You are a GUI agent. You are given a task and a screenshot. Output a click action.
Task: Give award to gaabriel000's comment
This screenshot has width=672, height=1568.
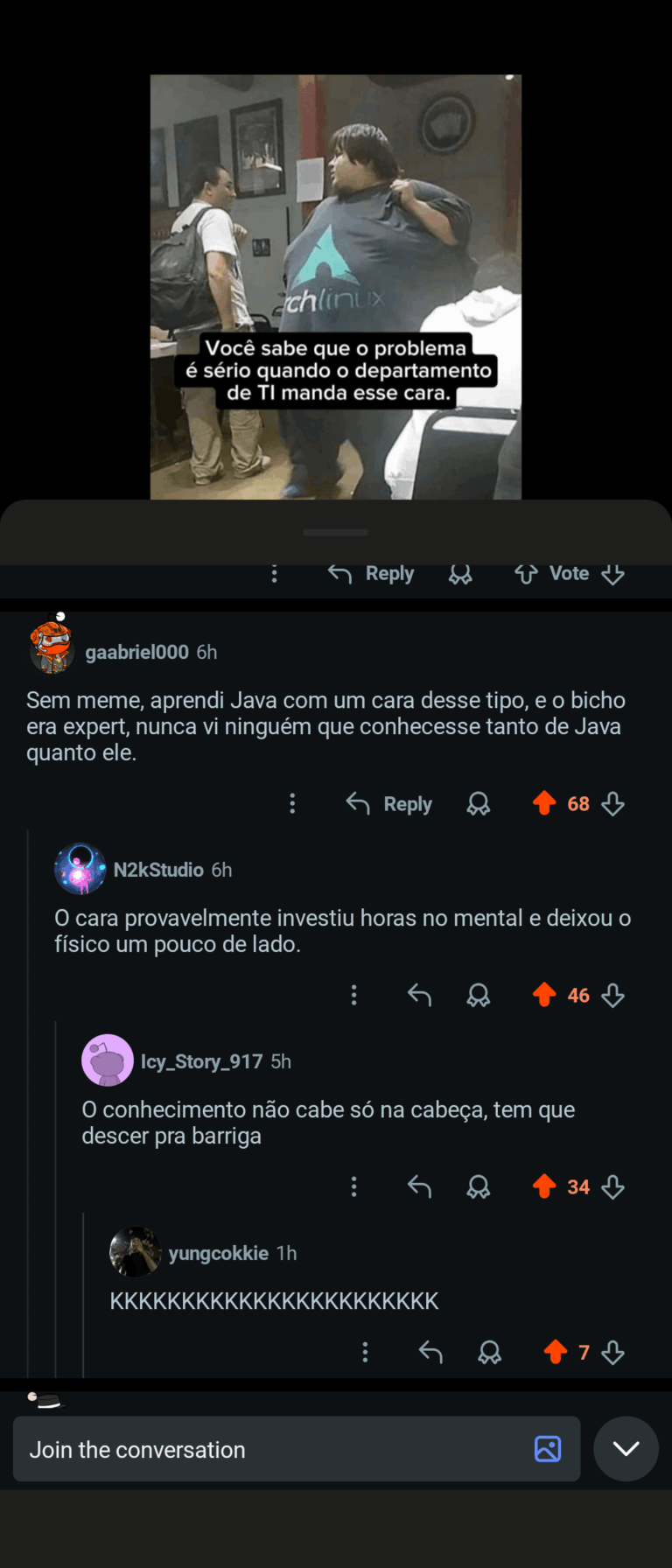click(x=478, y=803)
